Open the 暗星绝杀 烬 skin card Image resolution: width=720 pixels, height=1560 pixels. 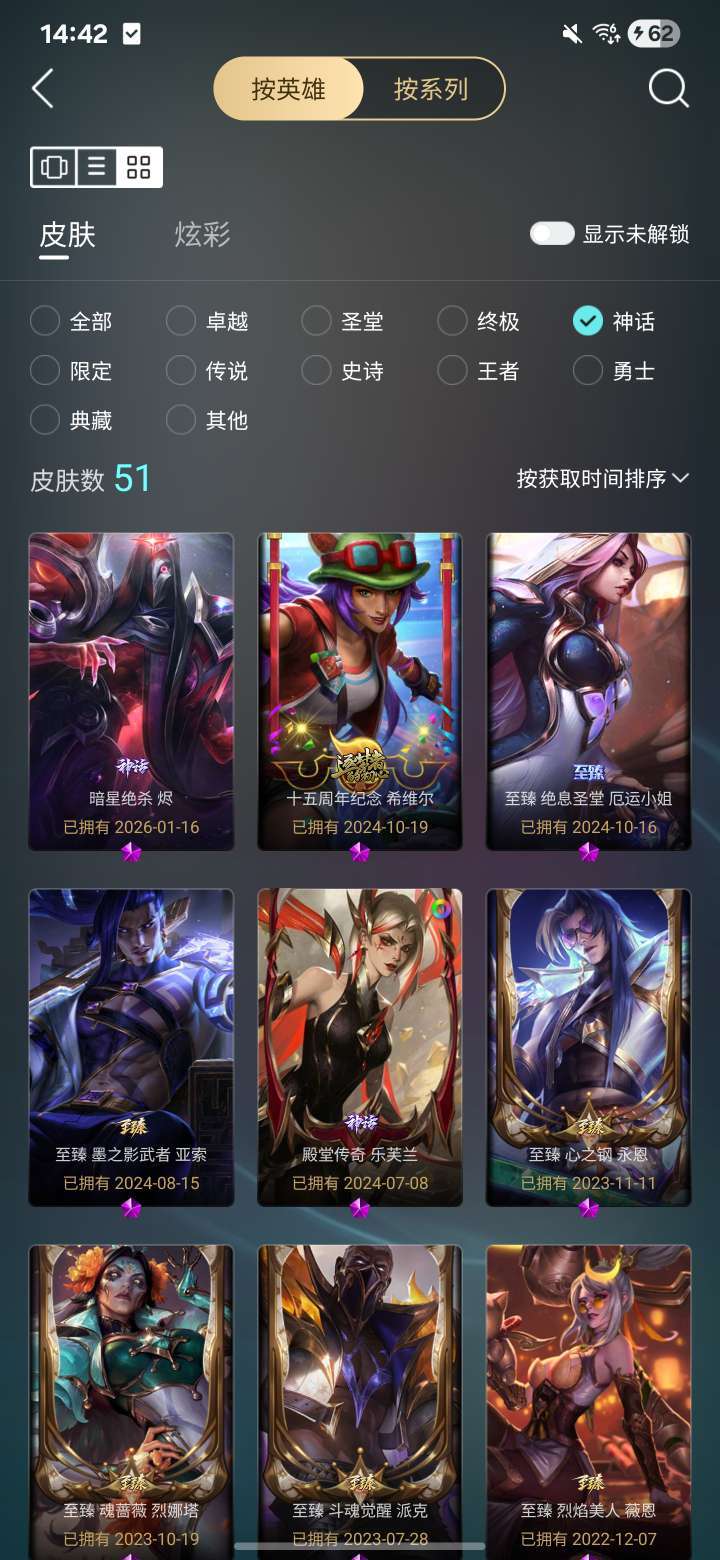[131, 690]
